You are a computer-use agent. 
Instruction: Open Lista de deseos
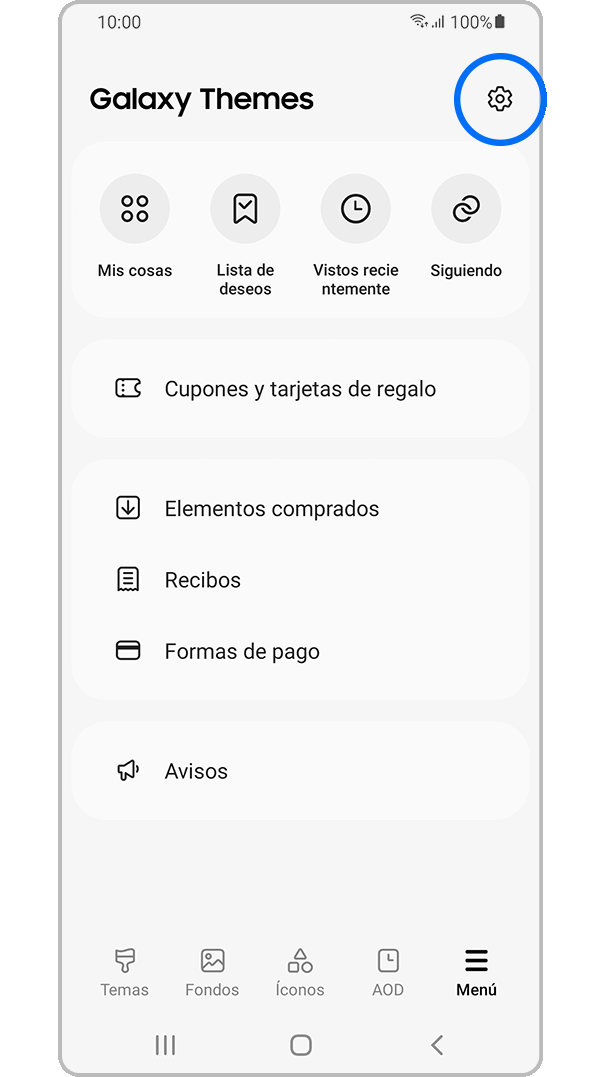point(245,209)
